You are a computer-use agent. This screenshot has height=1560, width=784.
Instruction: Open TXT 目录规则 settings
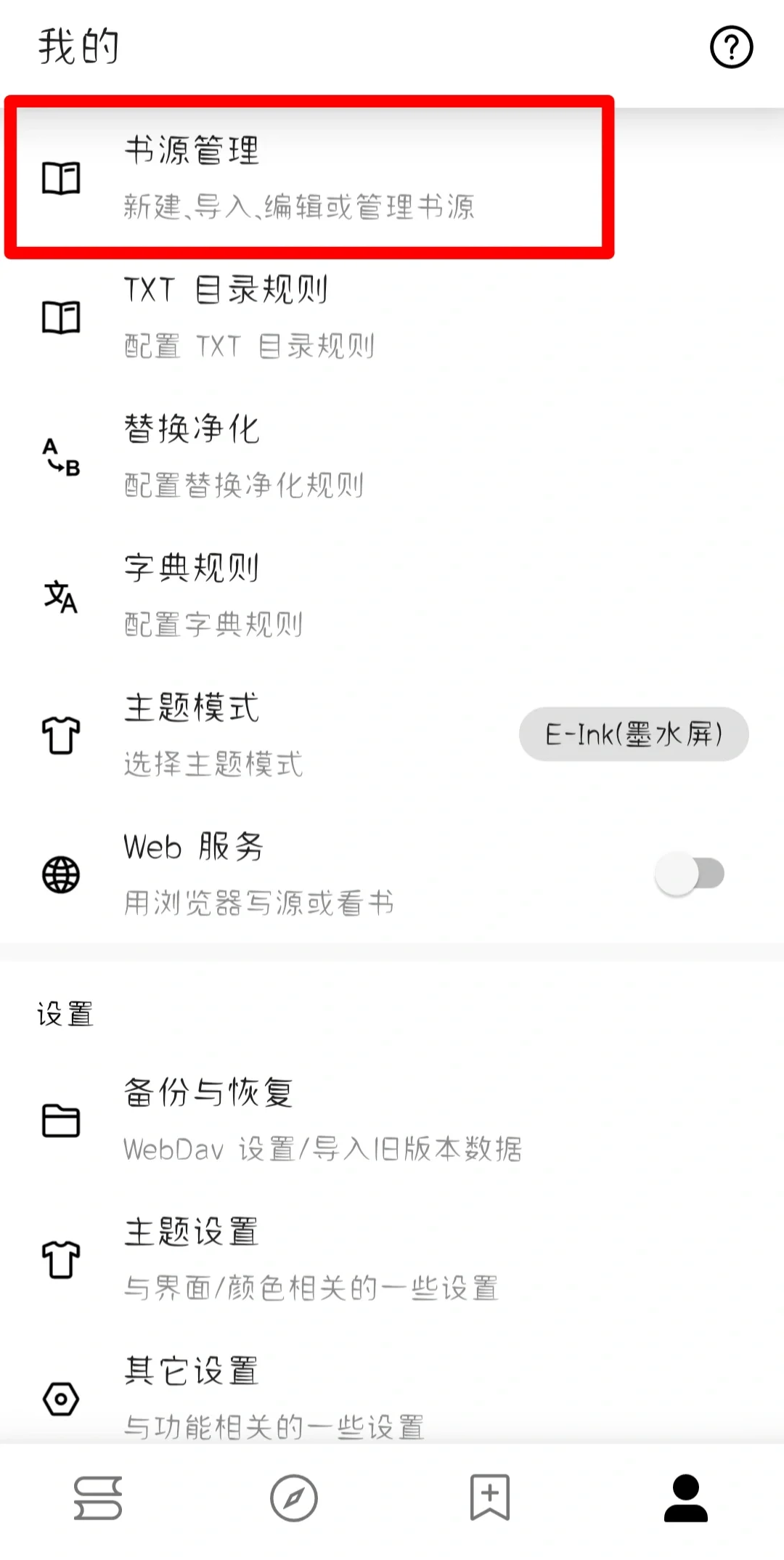click(x=392, y=317)
